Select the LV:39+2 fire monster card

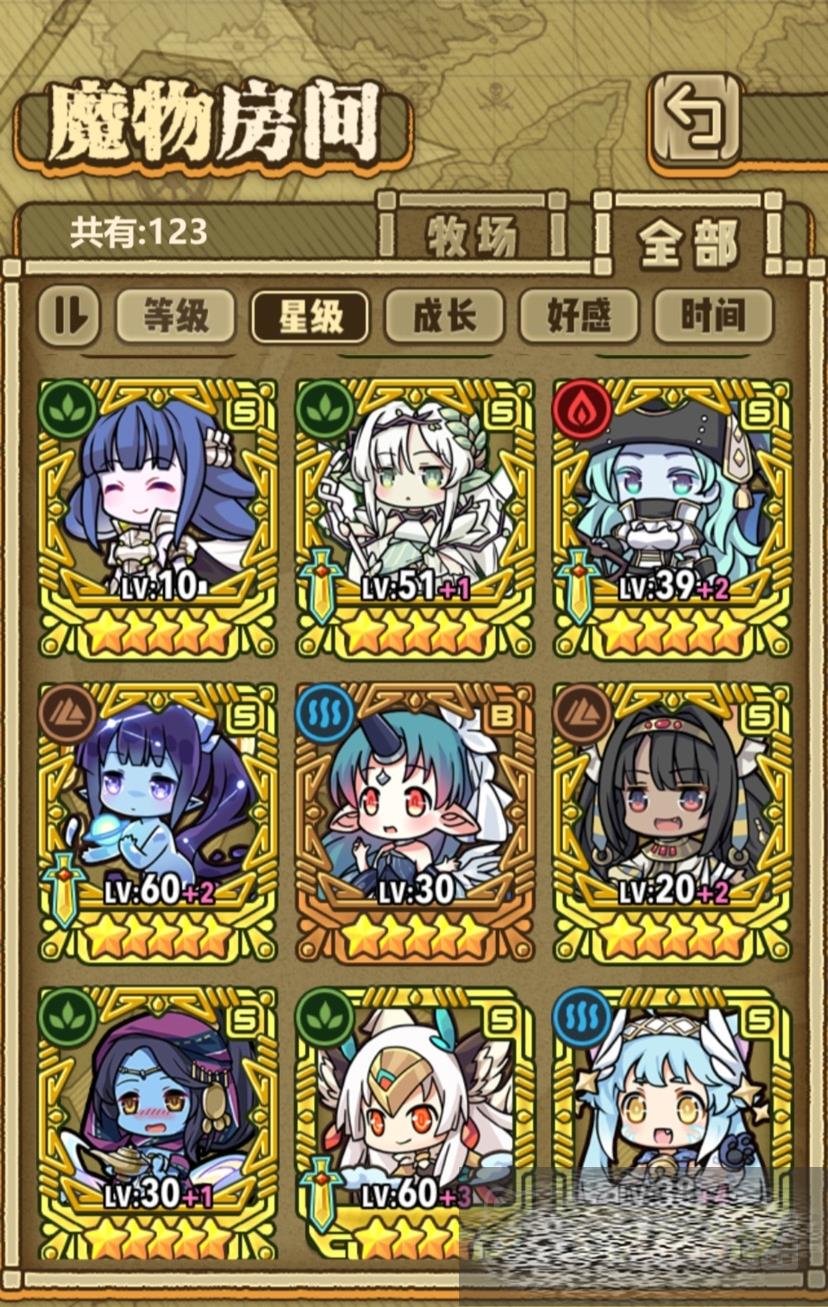coord(671,515)
